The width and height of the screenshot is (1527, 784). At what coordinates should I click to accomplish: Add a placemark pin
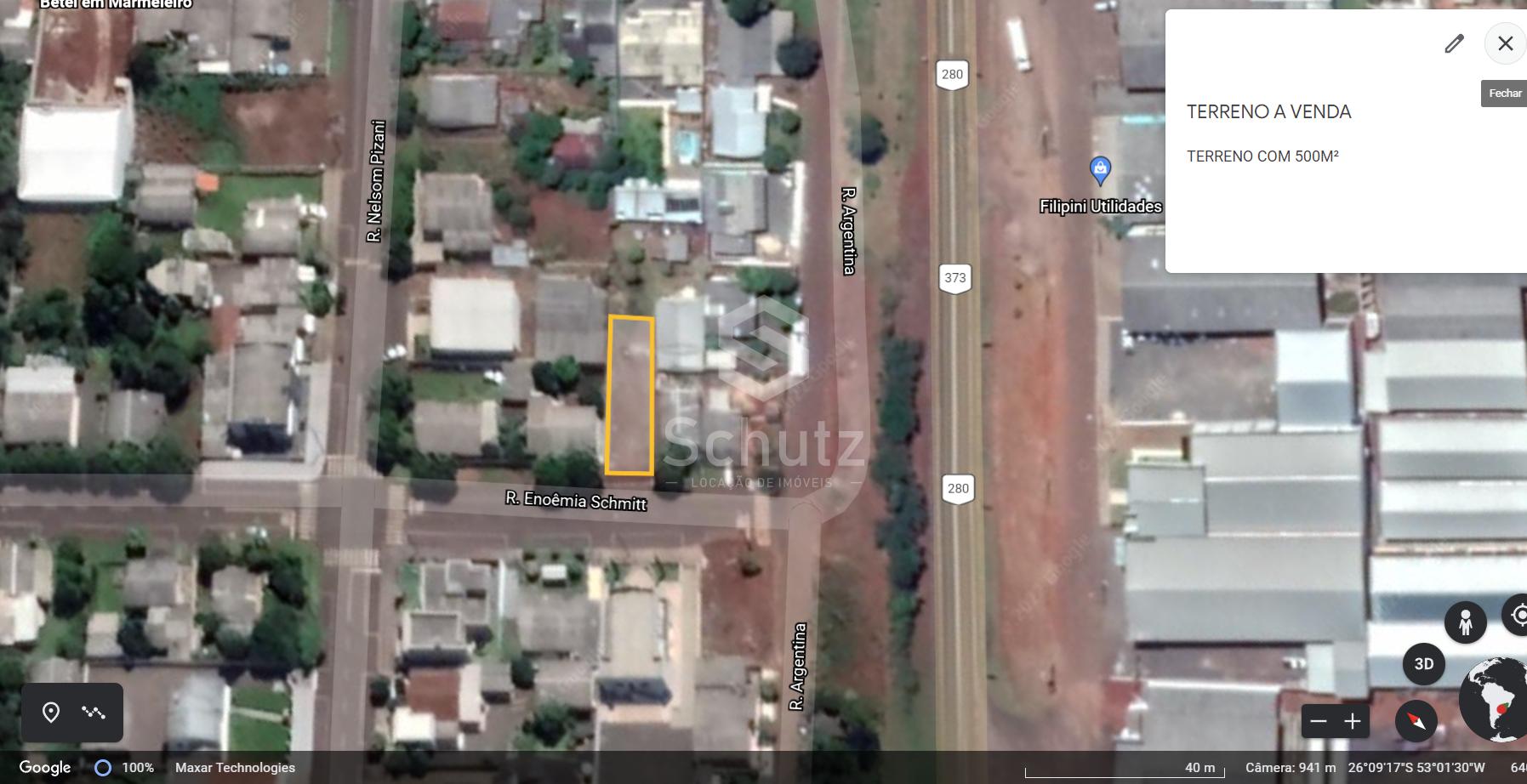point(51,713)
